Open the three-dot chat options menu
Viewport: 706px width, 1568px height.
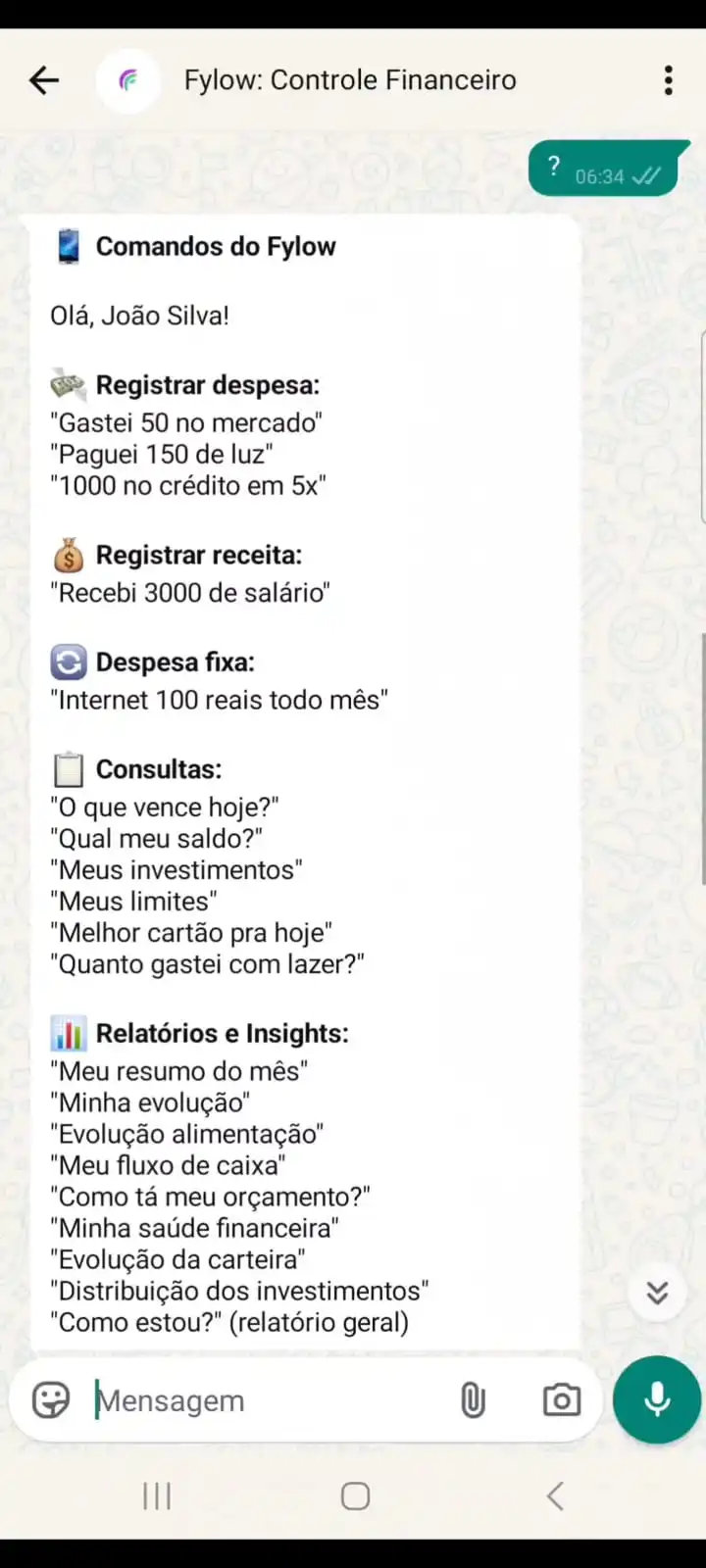tap(668, 79)
